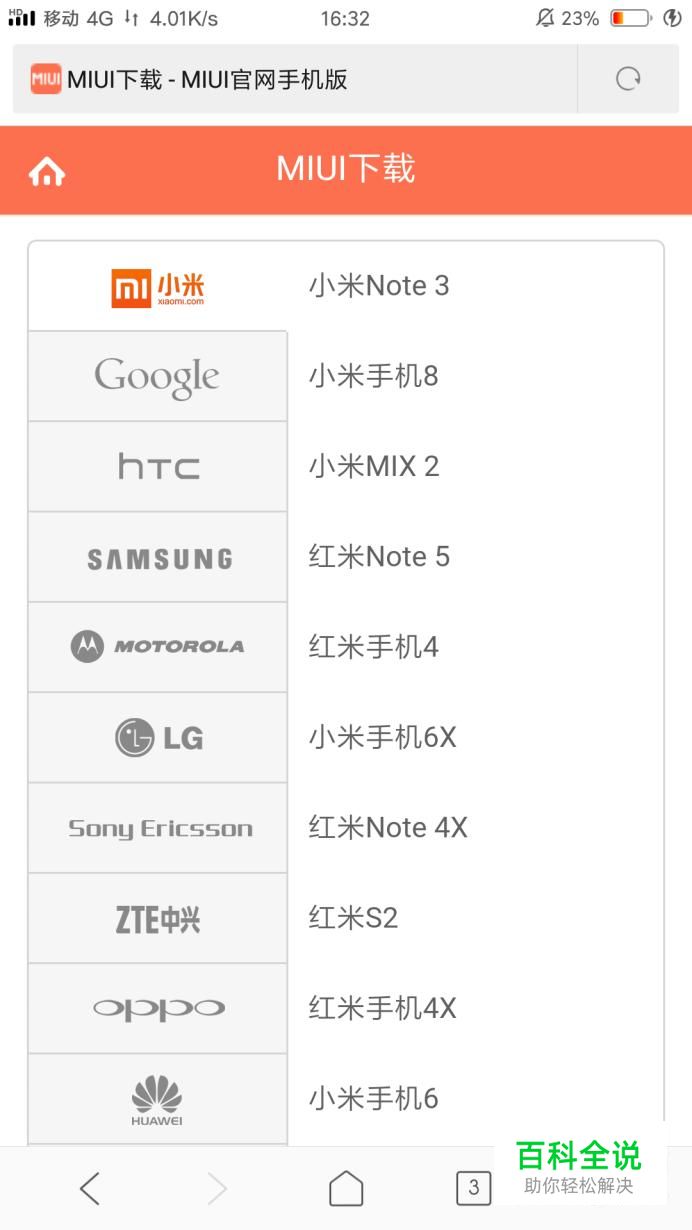This screenshot has height=1230, width=692.
Task: Switch to the Motorola brand tab
Action: click(x=158, y=647)
